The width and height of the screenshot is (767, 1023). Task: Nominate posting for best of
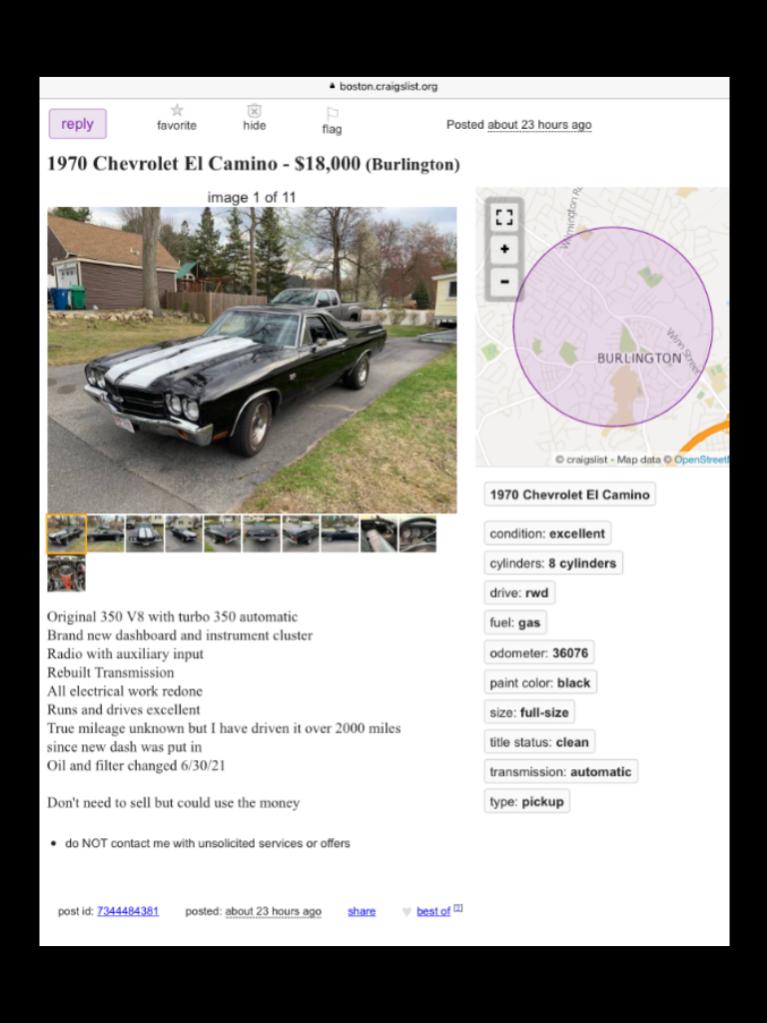[x=433, y=911]
